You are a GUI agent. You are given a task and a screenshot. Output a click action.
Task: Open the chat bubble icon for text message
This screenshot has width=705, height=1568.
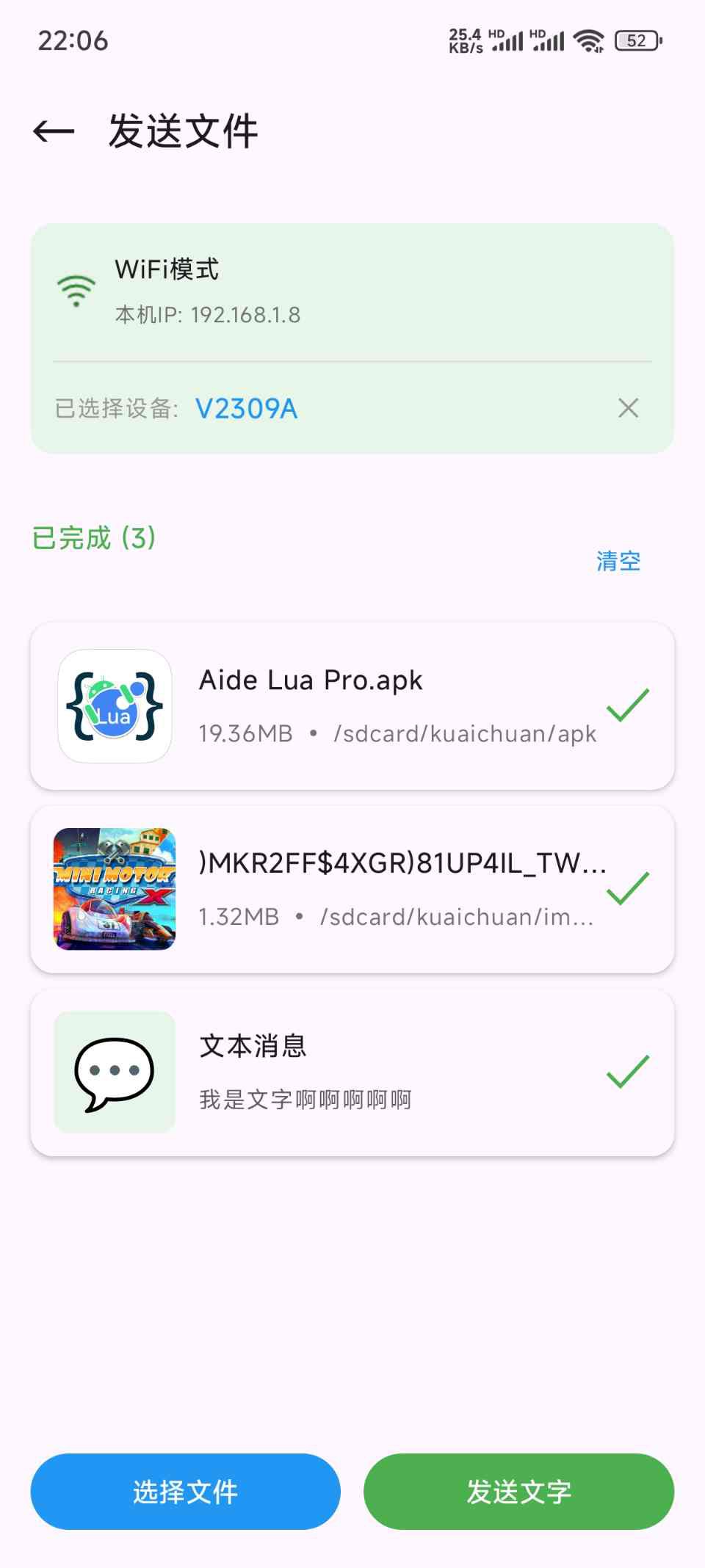tap(114, 1070)
